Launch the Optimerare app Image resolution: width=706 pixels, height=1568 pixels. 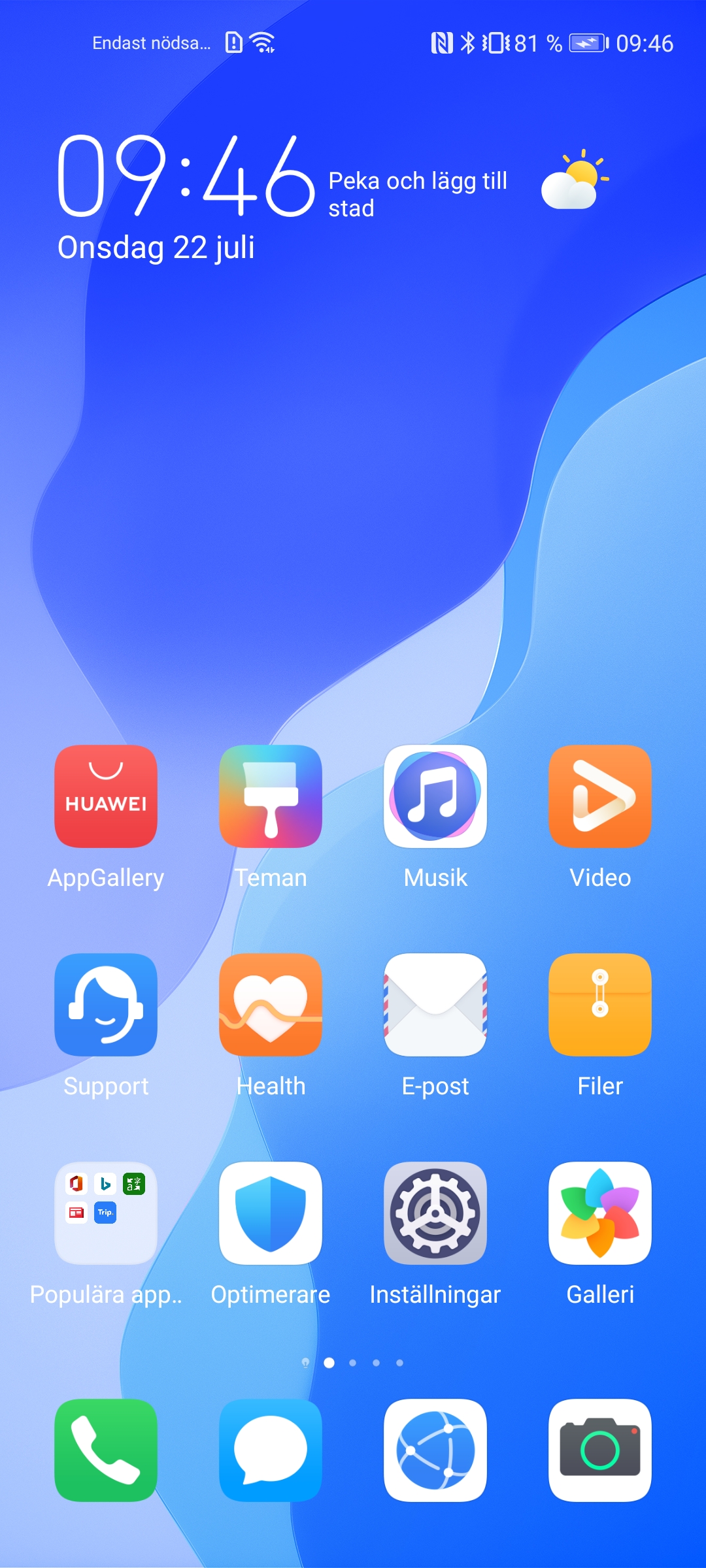271,1213
